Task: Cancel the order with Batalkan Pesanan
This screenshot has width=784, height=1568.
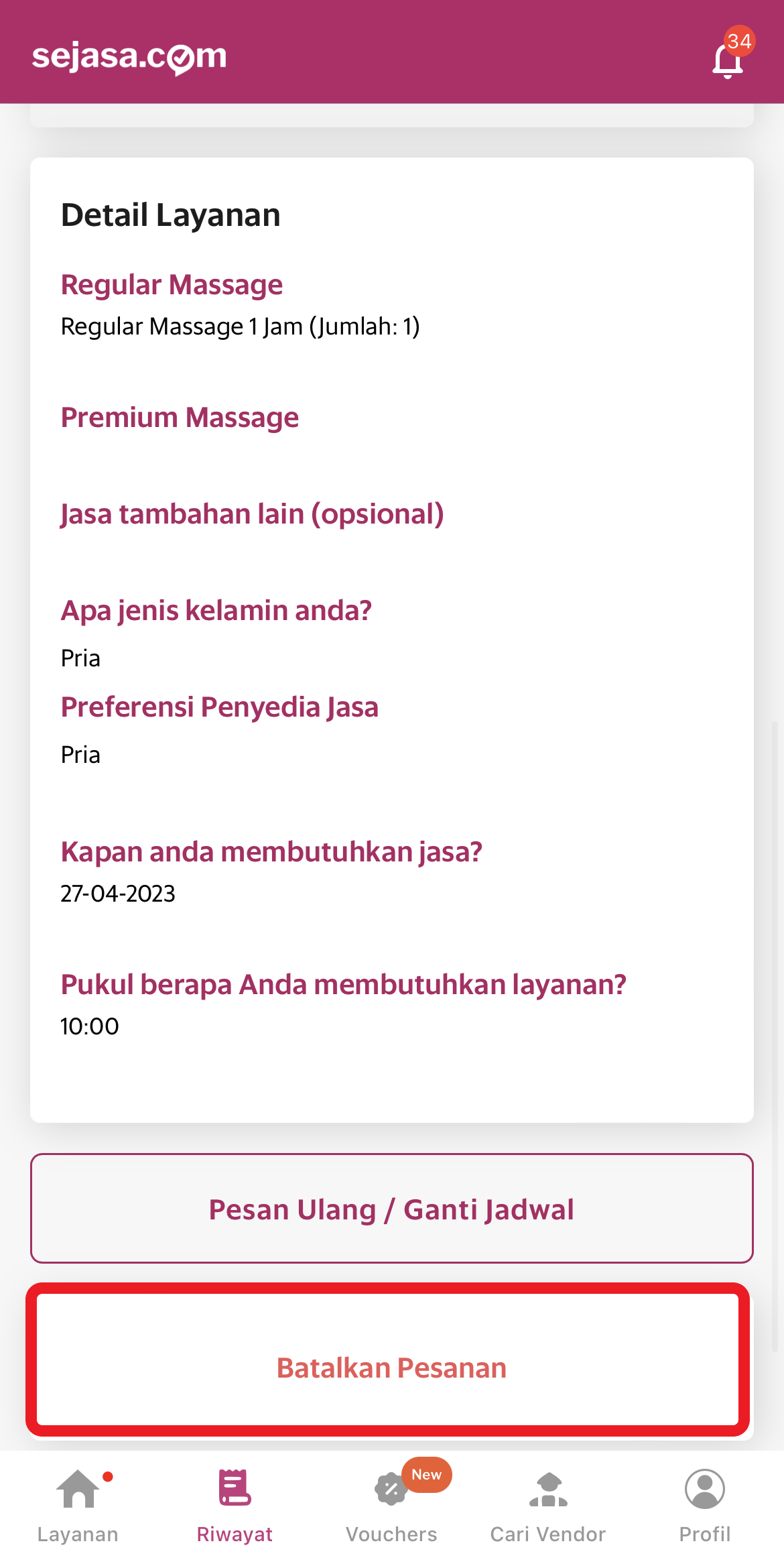Action: pyautogui.click(x=391, y=1366)
